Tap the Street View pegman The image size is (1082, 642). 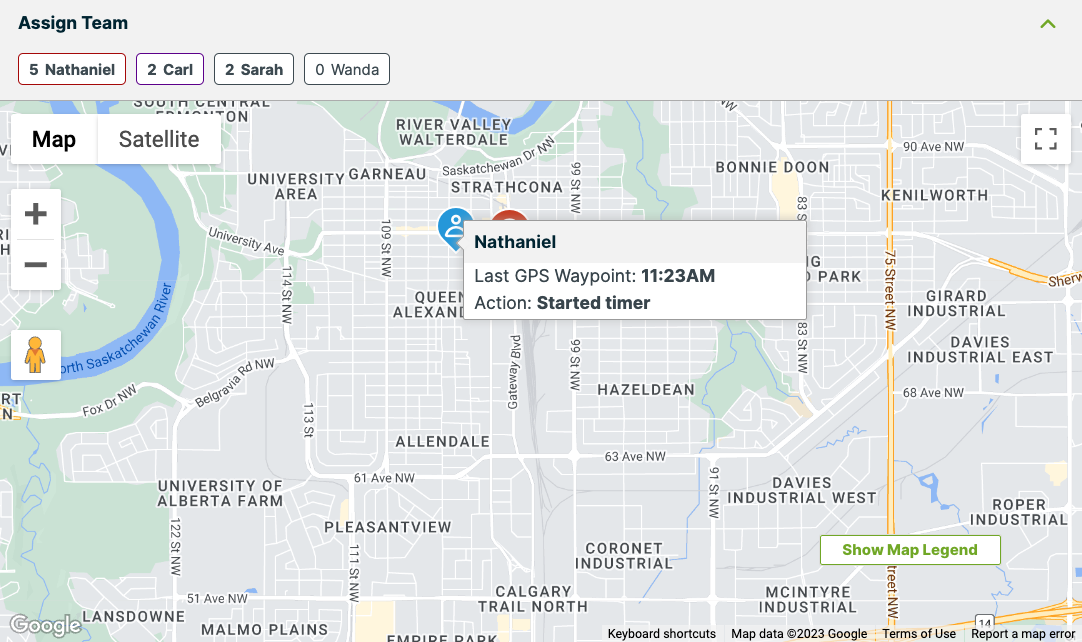point(36,355)
